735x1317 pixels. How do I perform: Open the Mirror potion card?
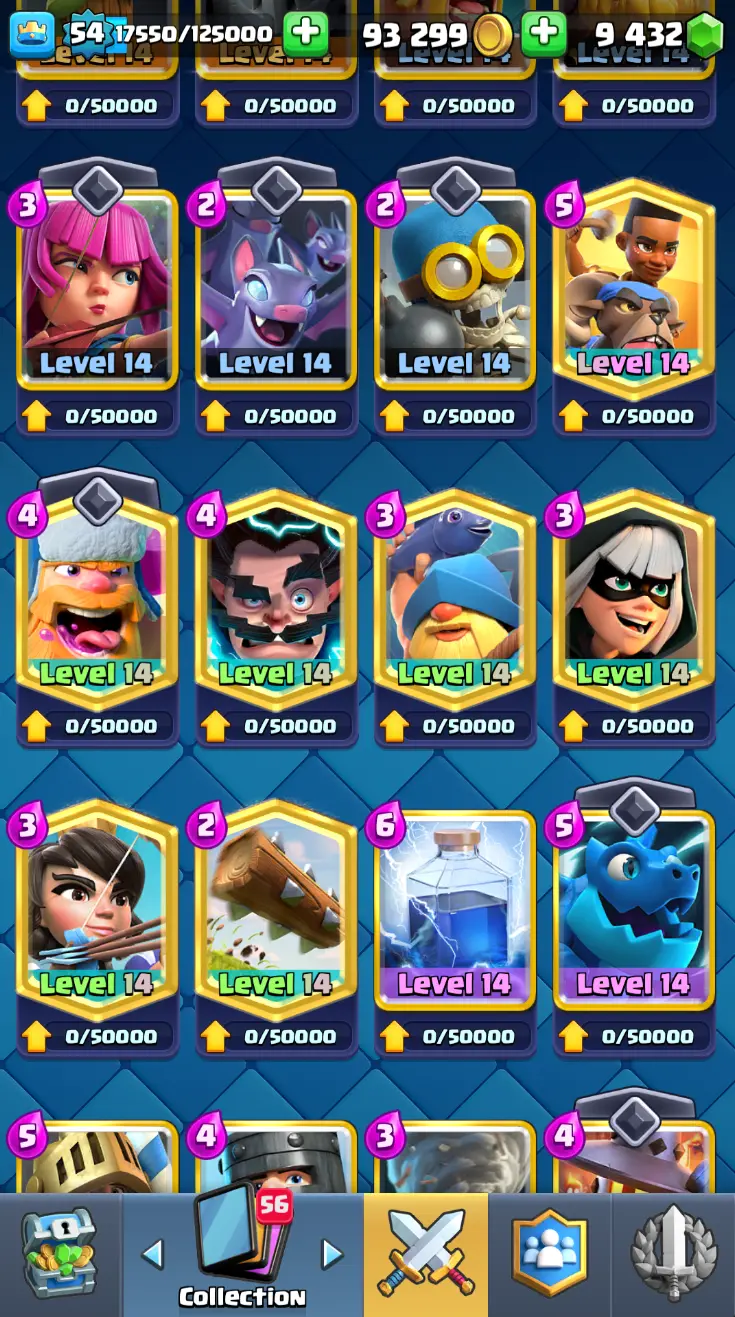455,910
